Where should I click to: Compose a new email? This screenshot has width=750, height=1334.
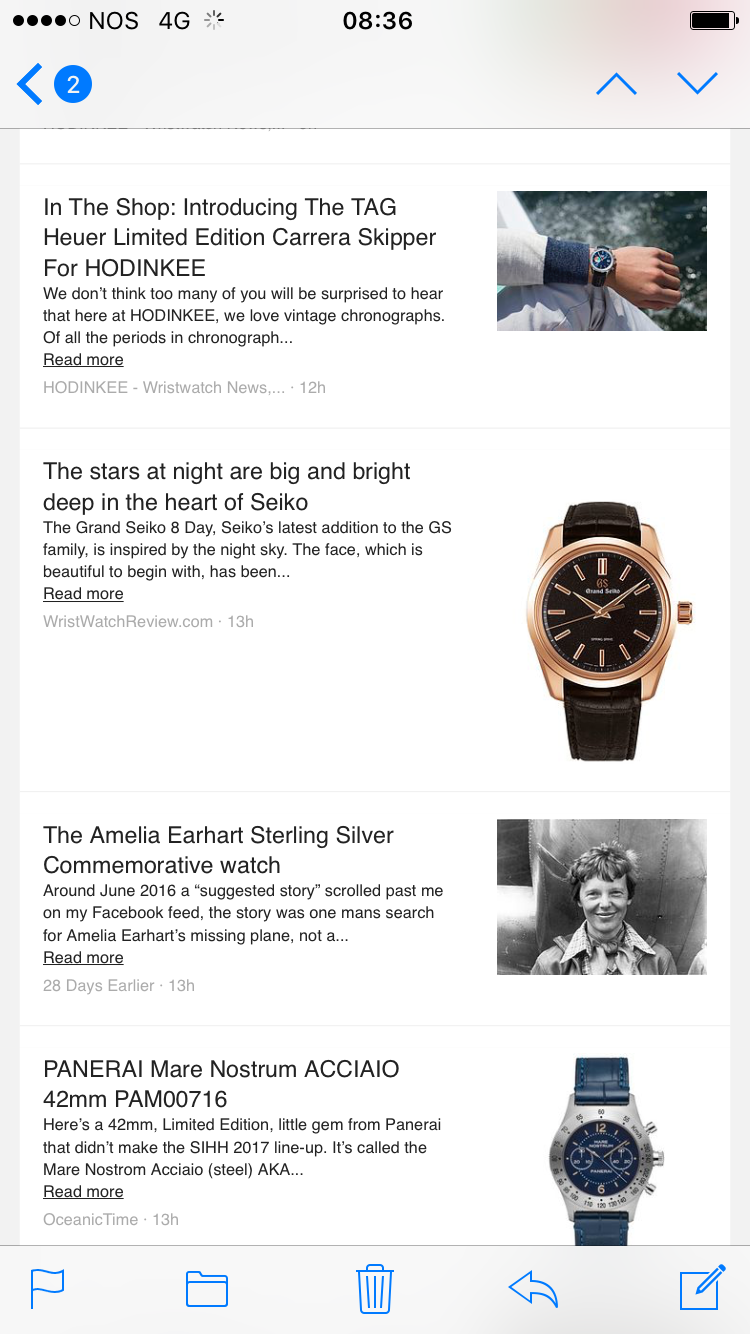coord(702,1288)
